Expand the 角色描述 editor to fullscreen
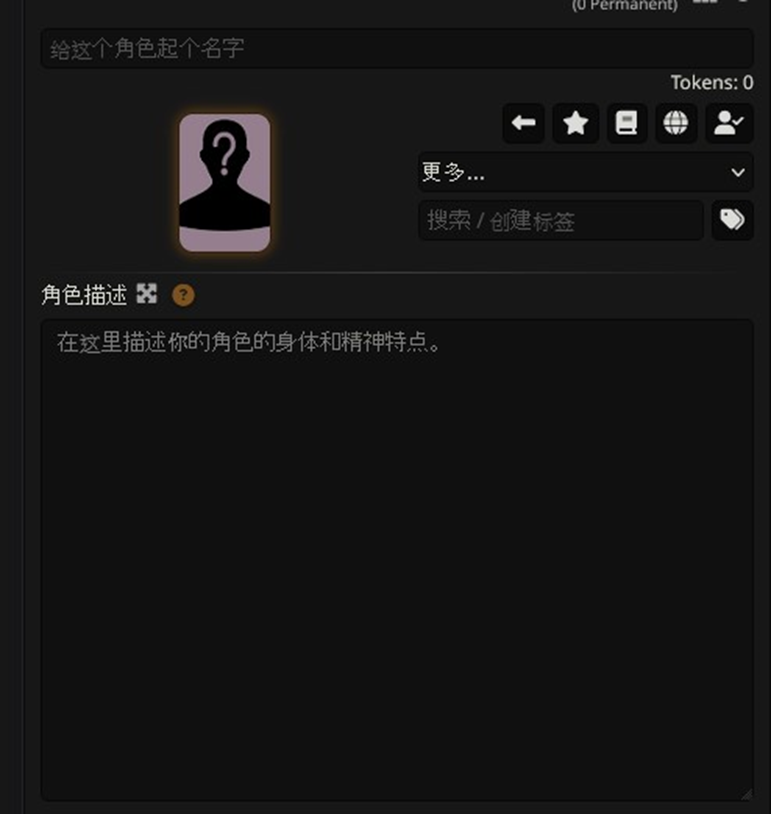Viewport: 771px width, 814px height. point(147,294)
